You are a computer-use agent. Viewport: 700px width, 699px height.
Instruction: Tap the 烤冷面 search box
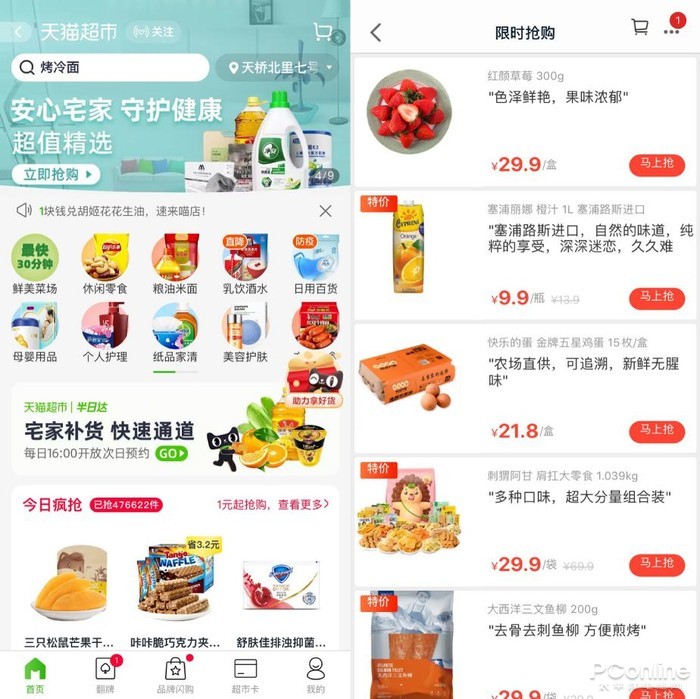(x=110, y=68)
